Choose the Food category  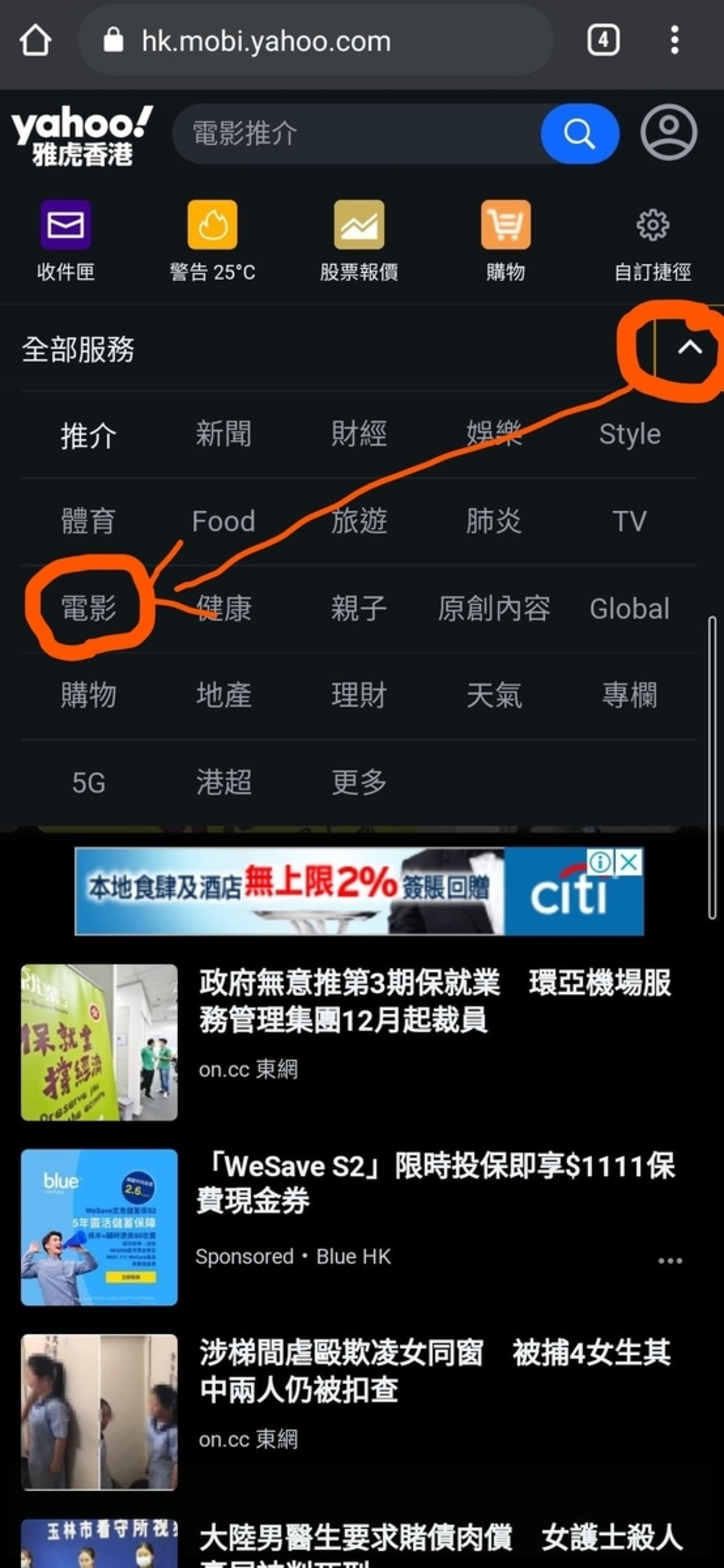click(223, 521)
